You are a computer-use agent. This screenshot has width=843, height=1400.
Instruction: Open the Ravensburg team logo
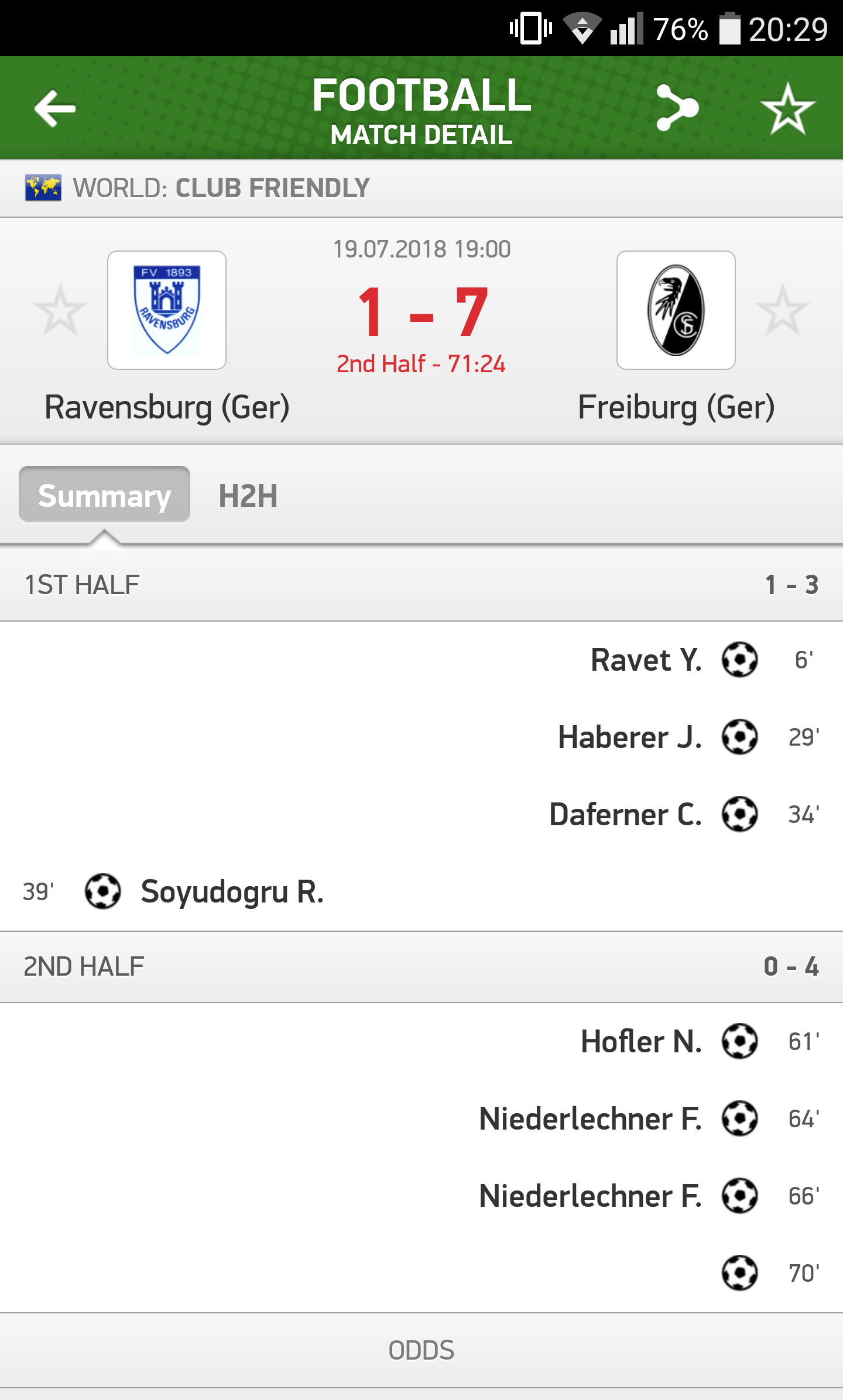tap(167, 310)
